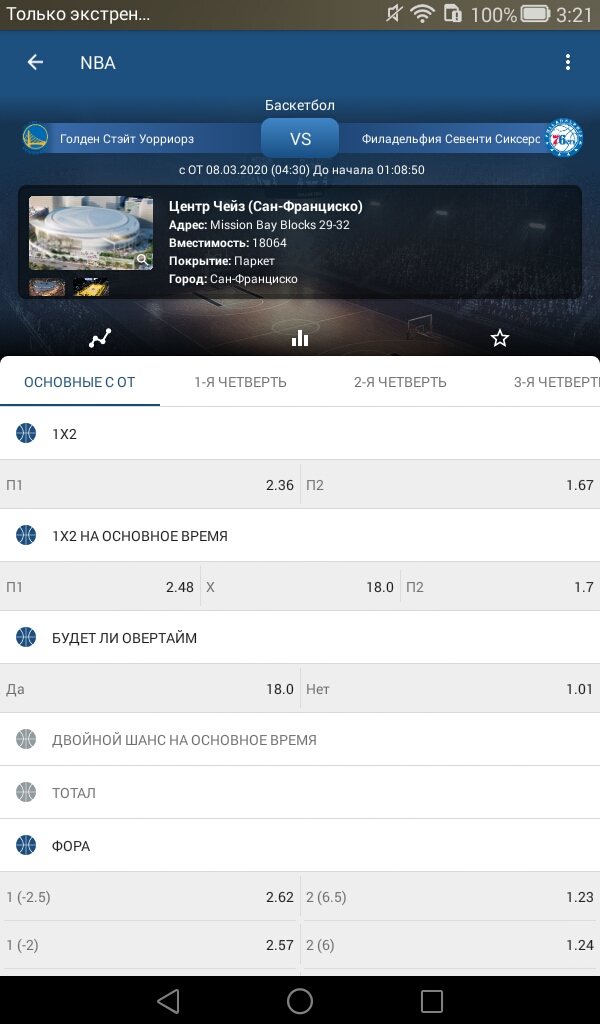The width and height of the screenshot is (600, 1024).
Task: Choose П1 at 2.48 for regular time
Action: [100, 586]
